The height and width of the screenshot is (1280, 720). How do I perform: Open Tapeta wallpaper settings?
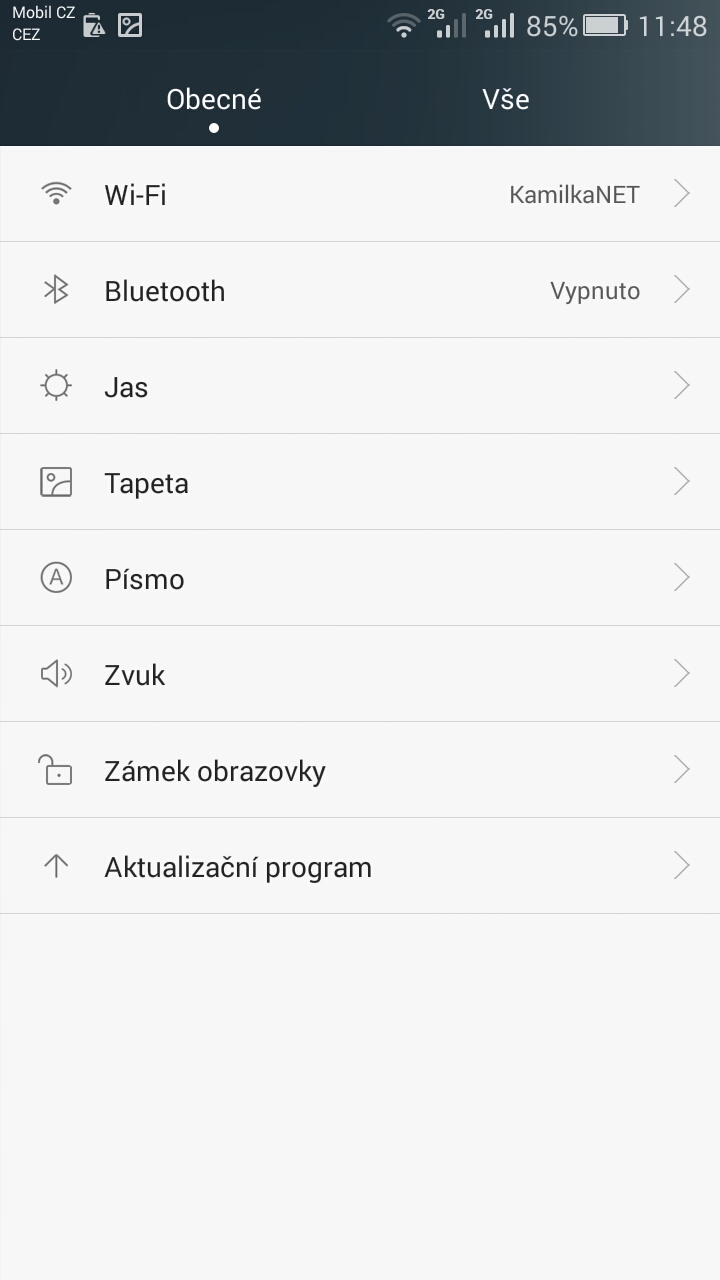pos(360,482)
